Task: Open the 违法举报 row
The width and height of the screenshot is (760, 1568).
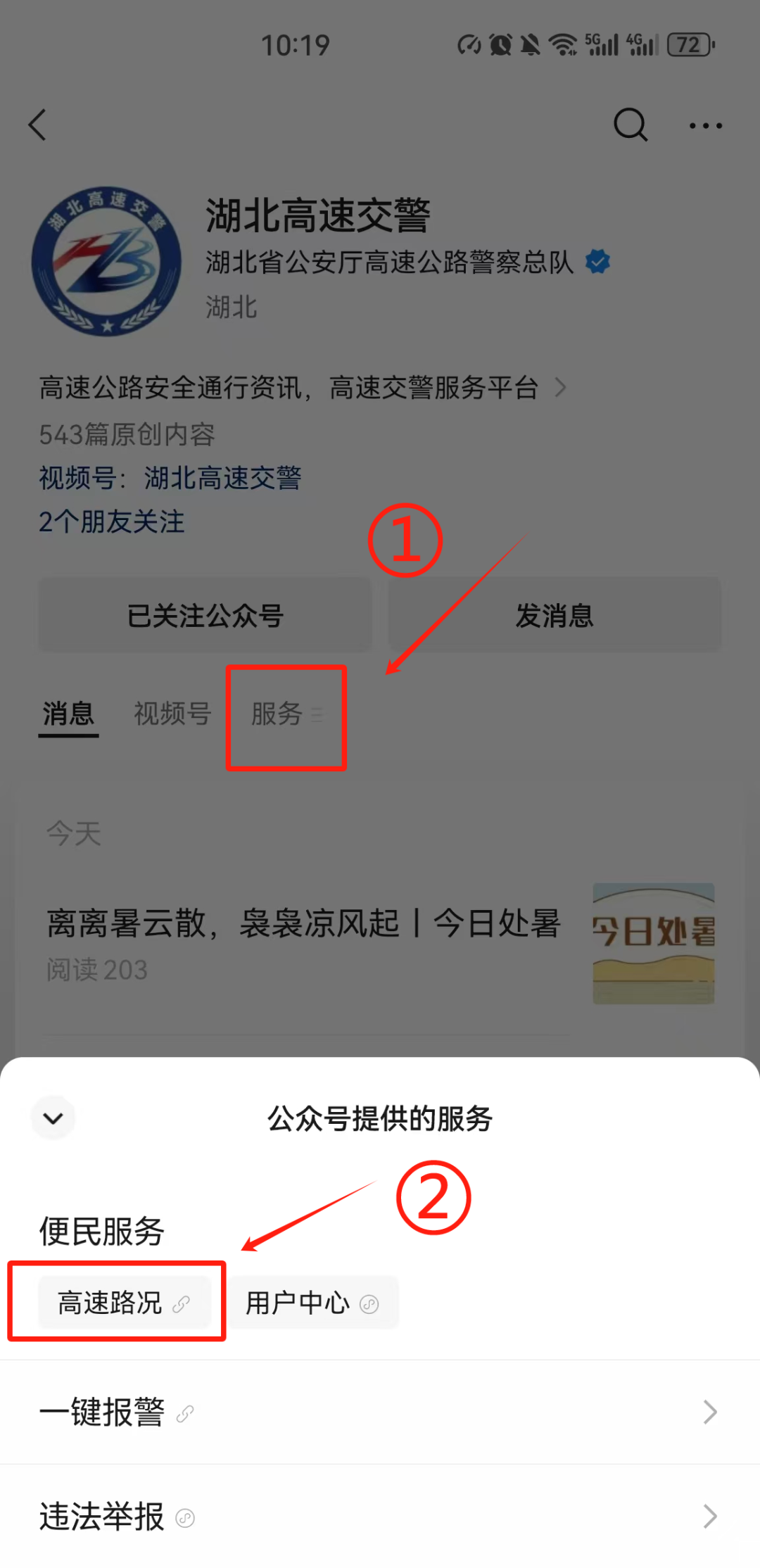Action: [x=380, y=1517]
